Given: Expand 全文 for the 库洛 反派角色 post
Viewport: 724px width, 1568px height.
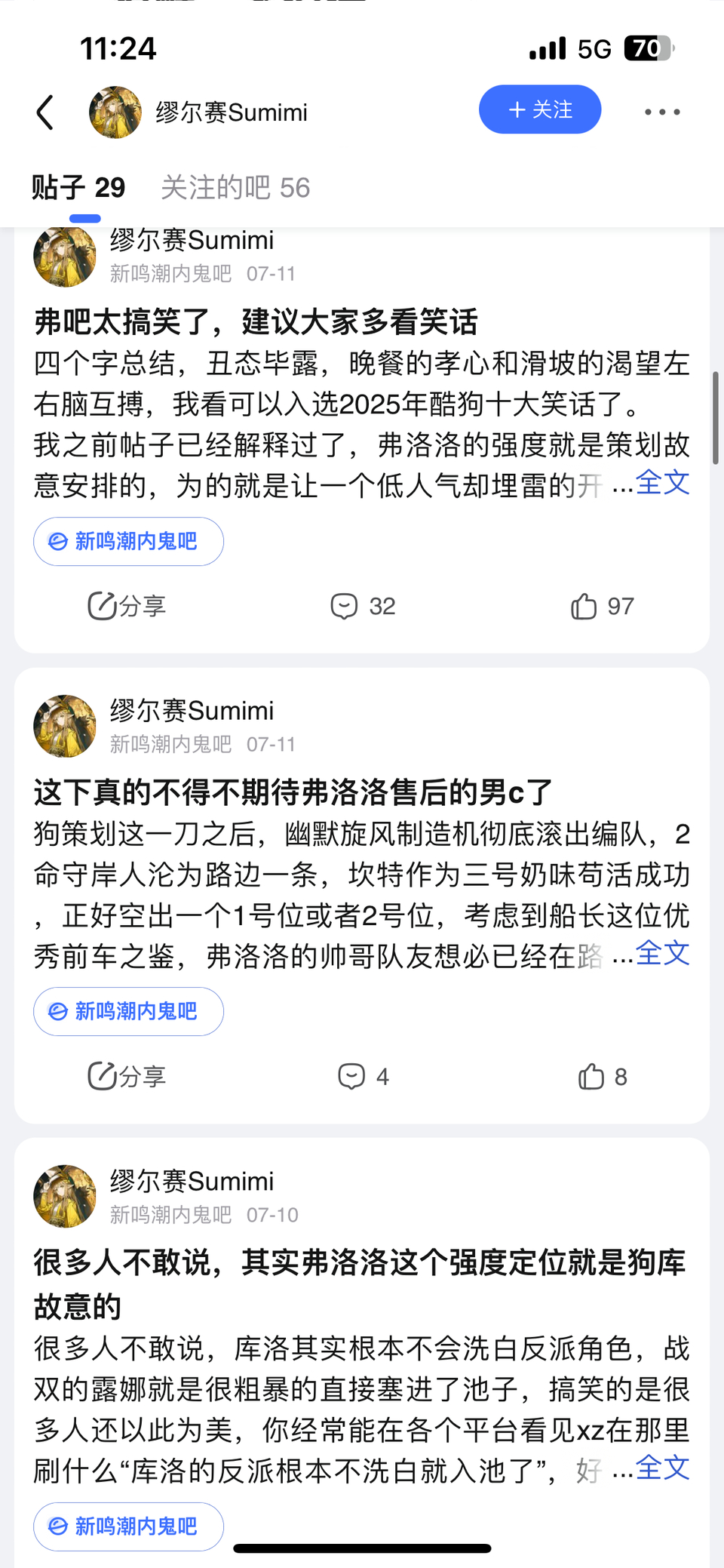Looking at the screenshot, I should (x=662, y=1468).
